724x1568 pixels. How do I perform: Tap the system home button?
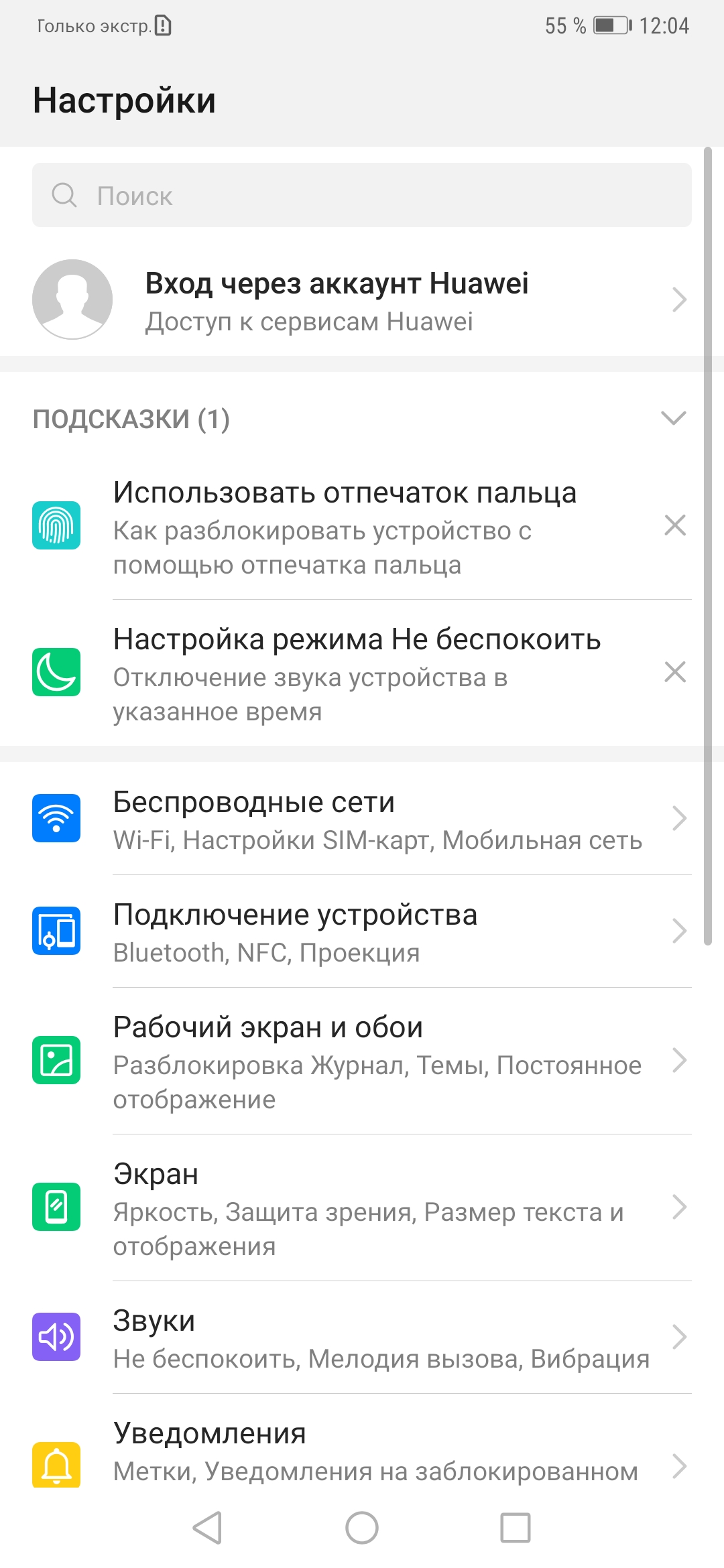362,1528
